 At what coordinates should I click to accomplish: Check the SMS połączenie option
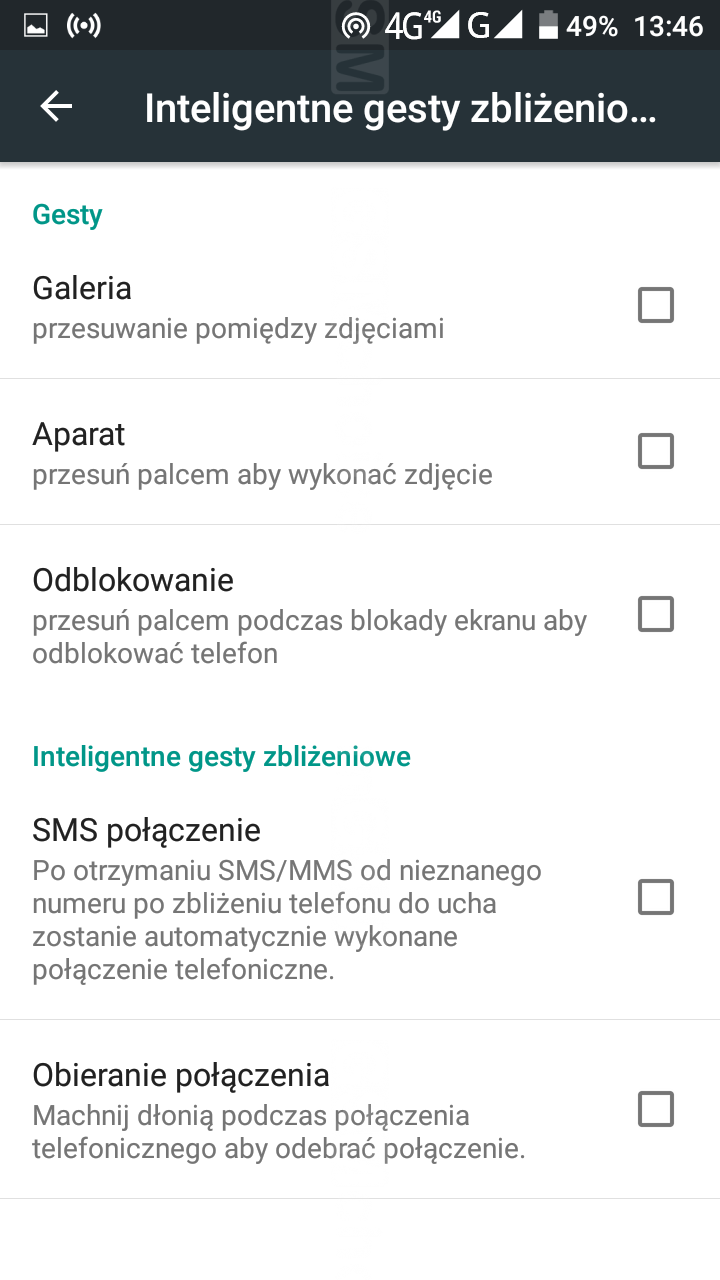[656, 897]
